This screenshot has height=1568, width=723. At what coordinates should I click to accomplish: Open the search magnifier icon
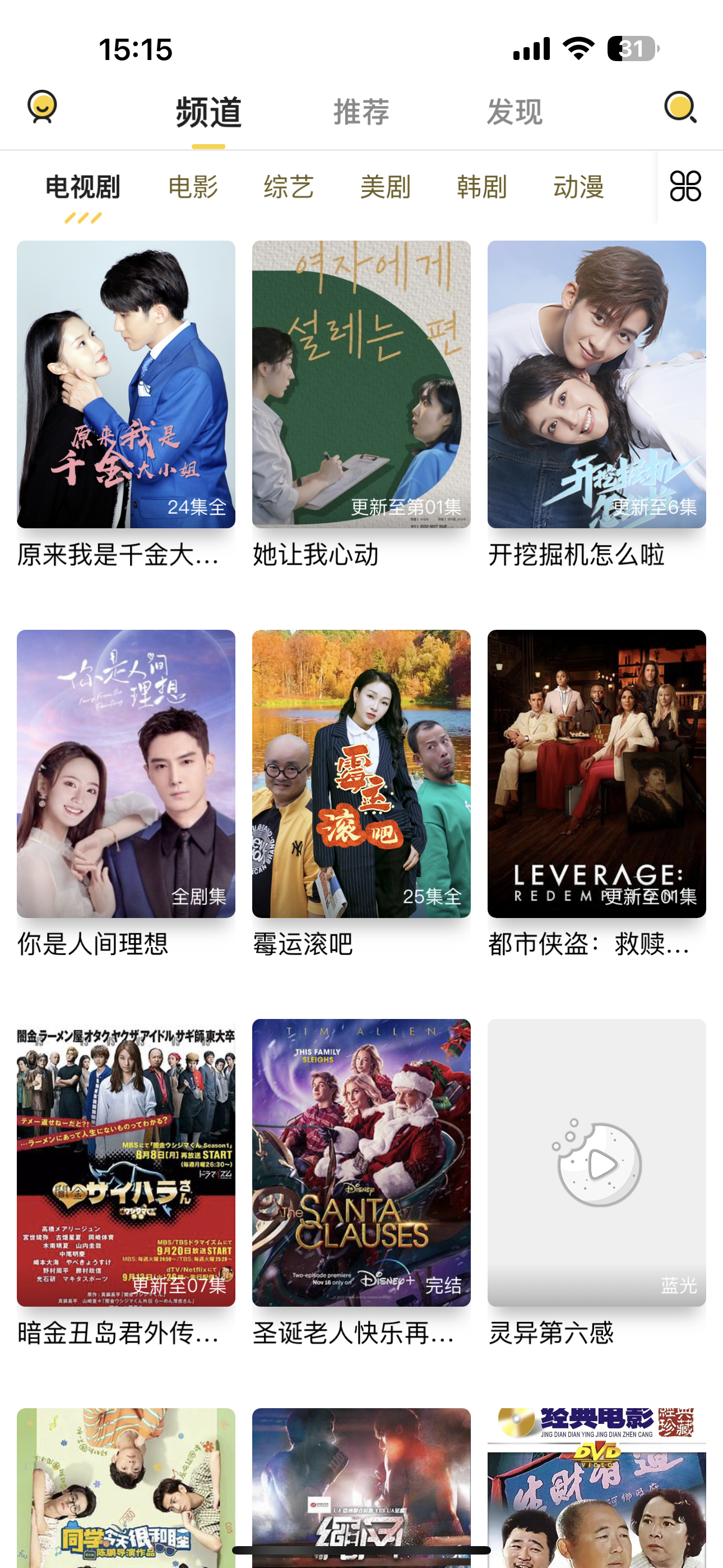pos(680,108)
